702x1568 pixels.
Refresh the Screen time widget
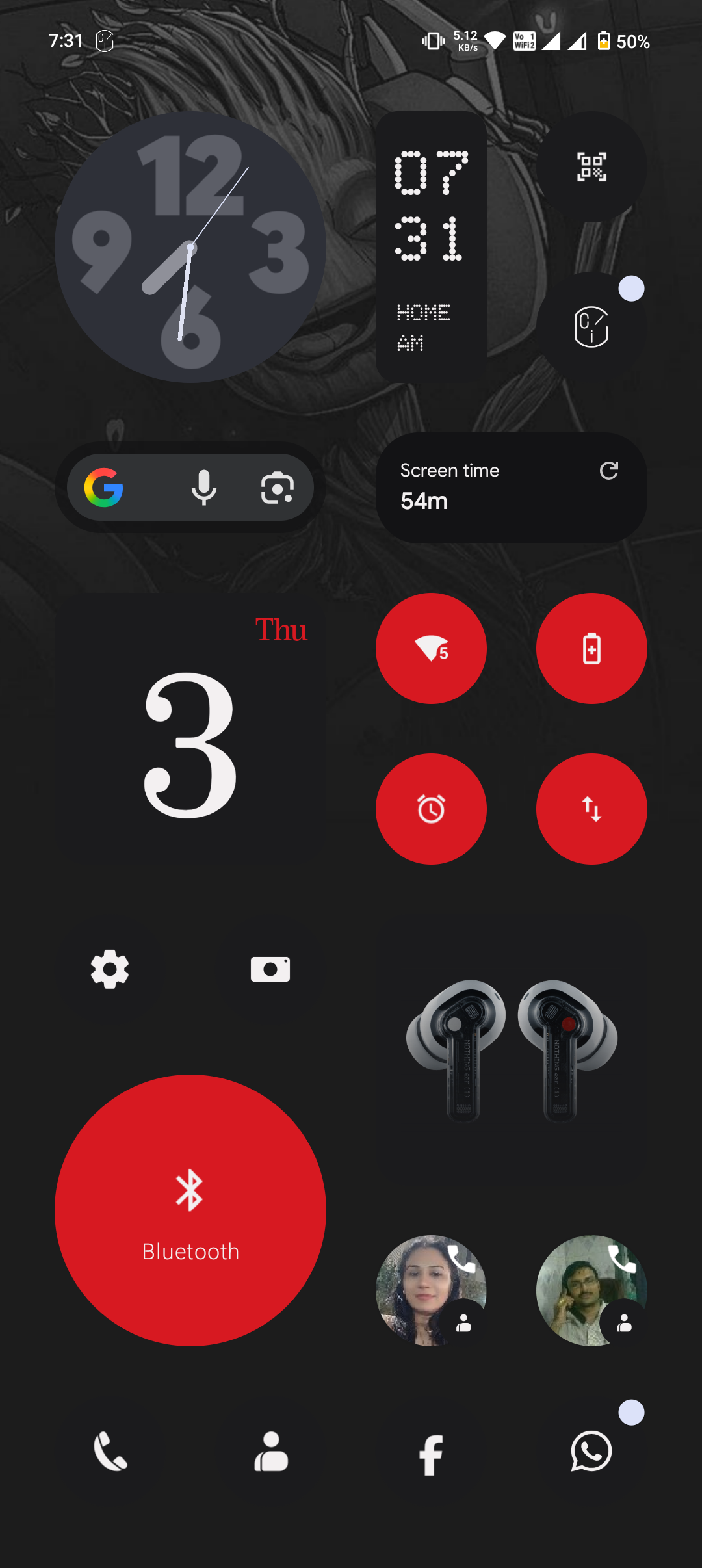[608, 471]
